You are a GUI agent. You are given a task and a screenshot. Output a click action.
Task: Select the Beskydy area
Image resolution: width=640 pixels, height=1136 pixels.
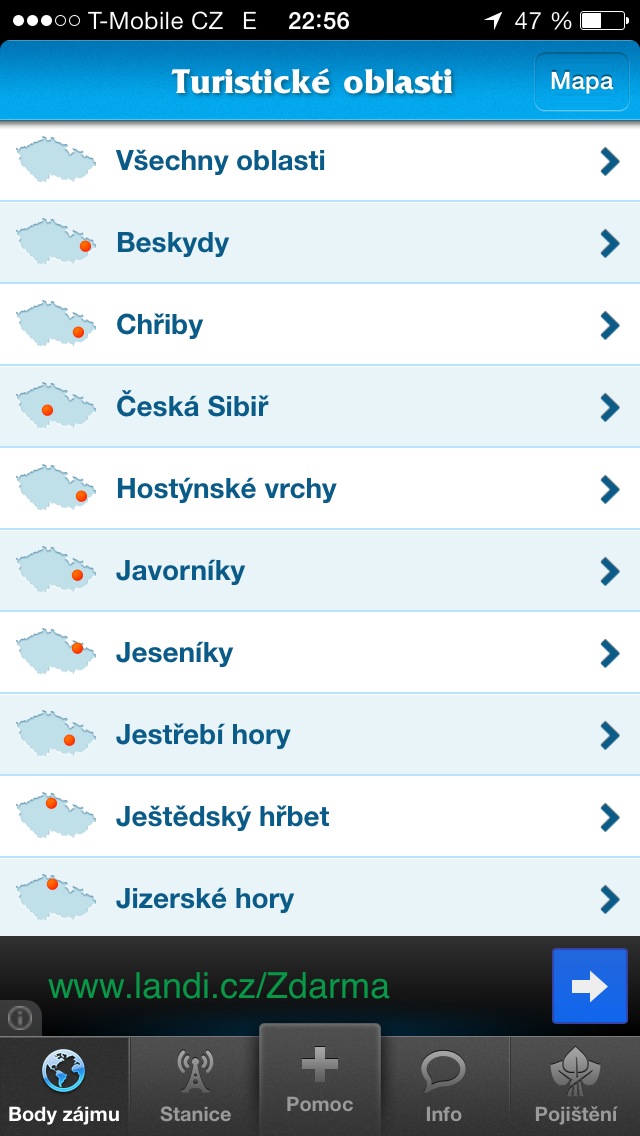point(320,243)
